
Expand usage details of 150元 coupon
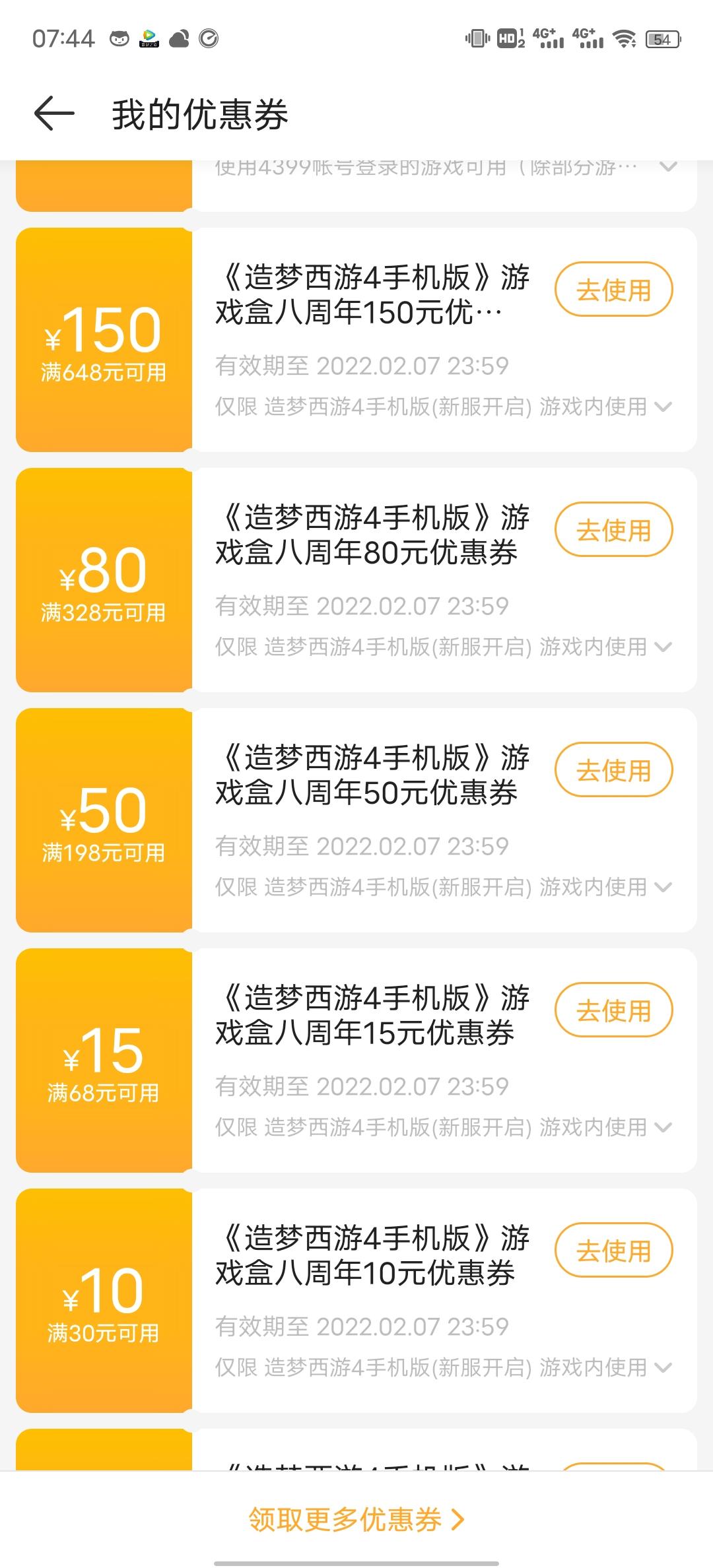point(663,407)
